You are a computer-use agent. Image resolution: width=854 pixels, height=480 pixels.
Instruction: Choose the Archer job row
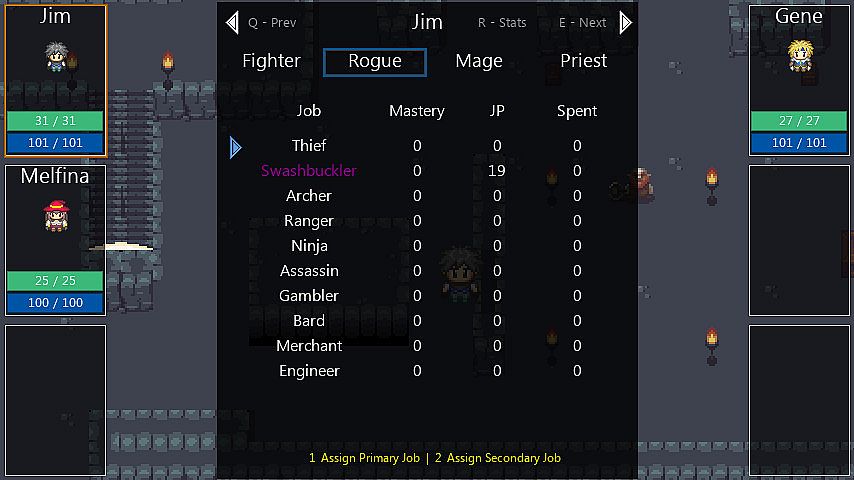click(309, 196)
